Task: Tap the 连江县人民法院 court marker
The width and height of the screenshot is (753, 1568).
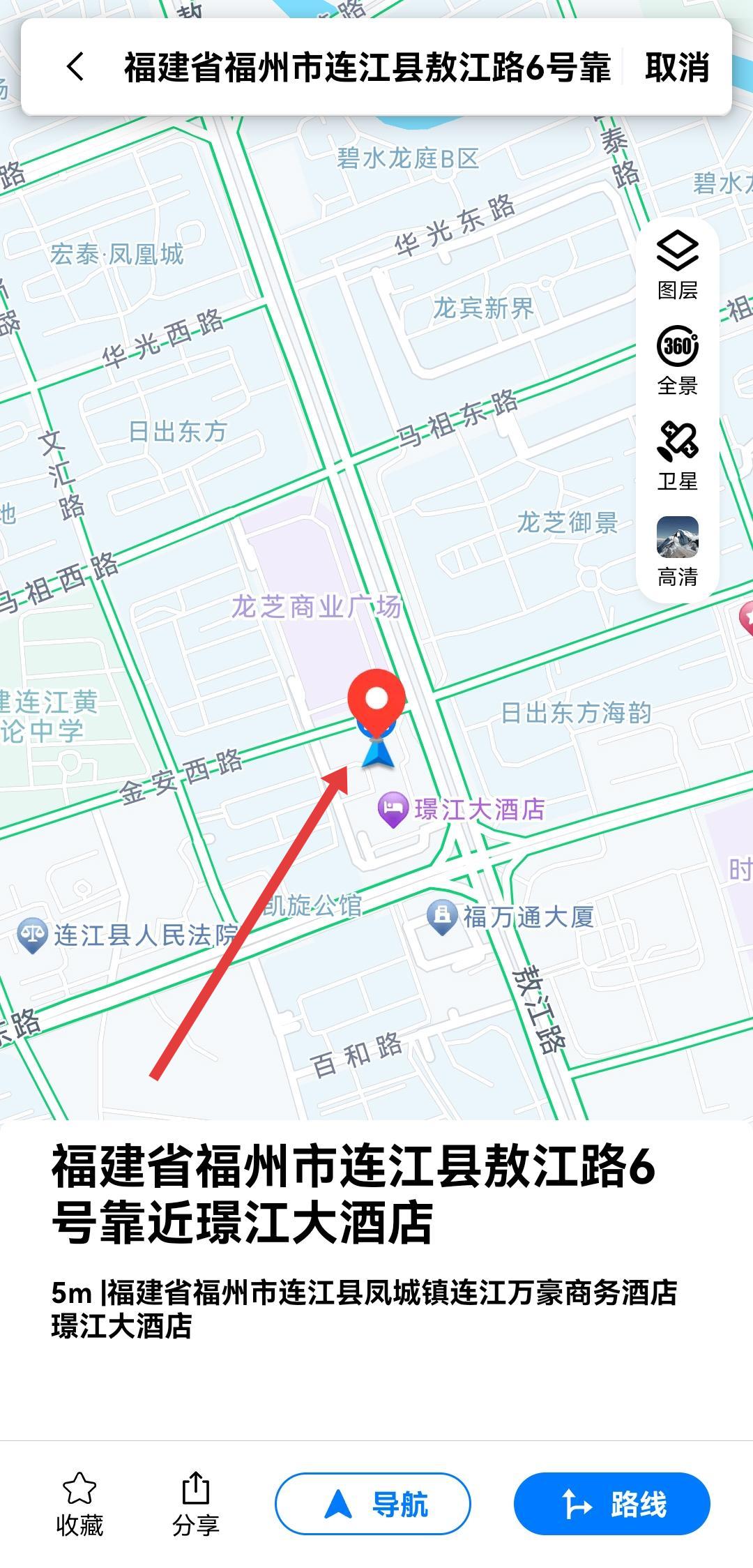Action: pyautogui.click(x=33, y=936)
